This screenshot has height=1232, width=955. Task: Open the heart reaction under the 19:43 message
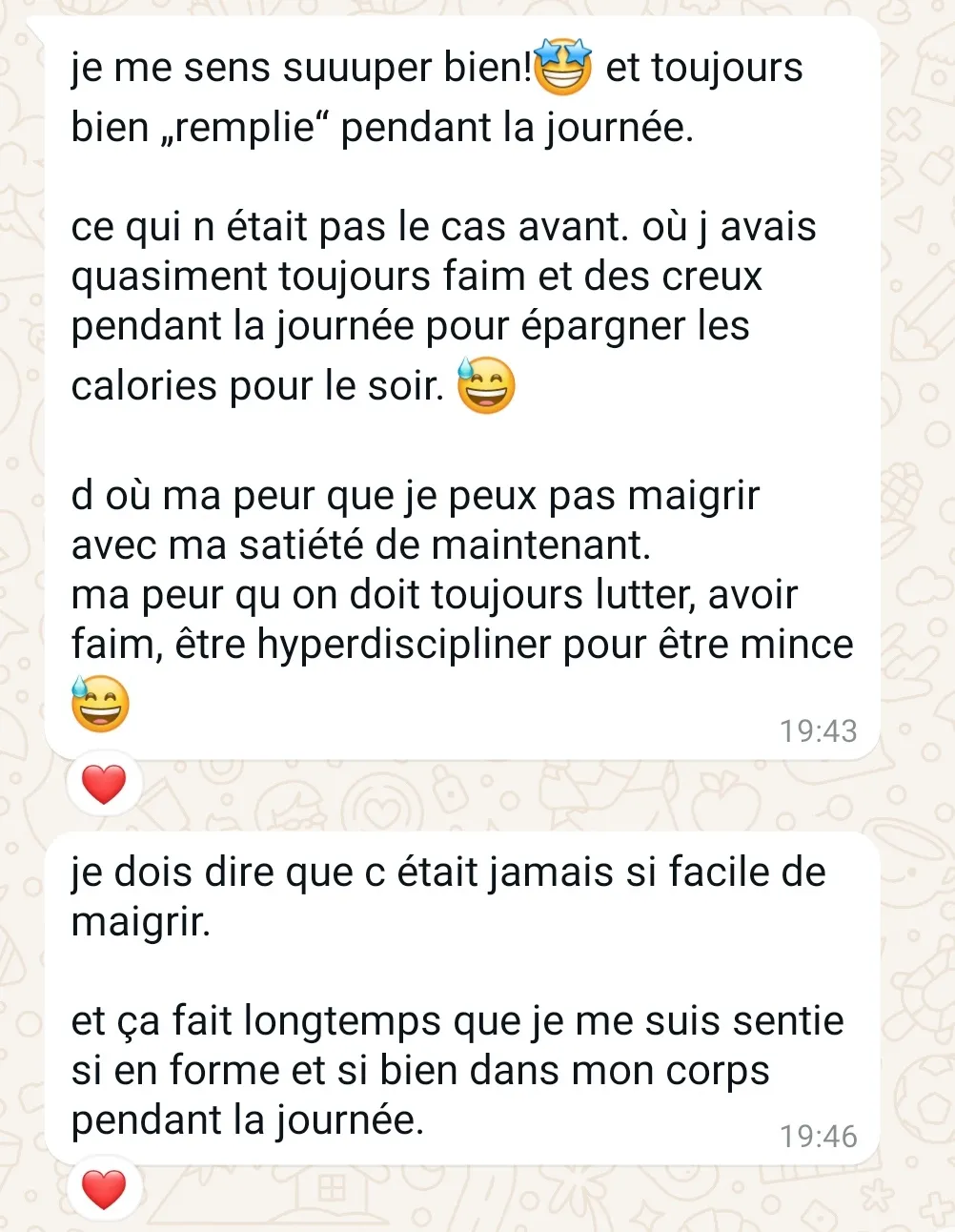point(104,784)
